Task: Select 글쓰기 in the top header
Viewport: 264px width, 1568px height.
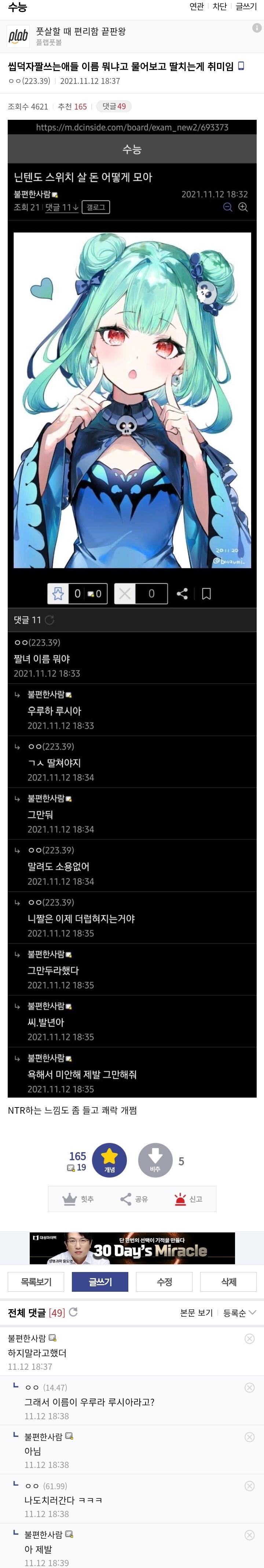Action: 246,7
